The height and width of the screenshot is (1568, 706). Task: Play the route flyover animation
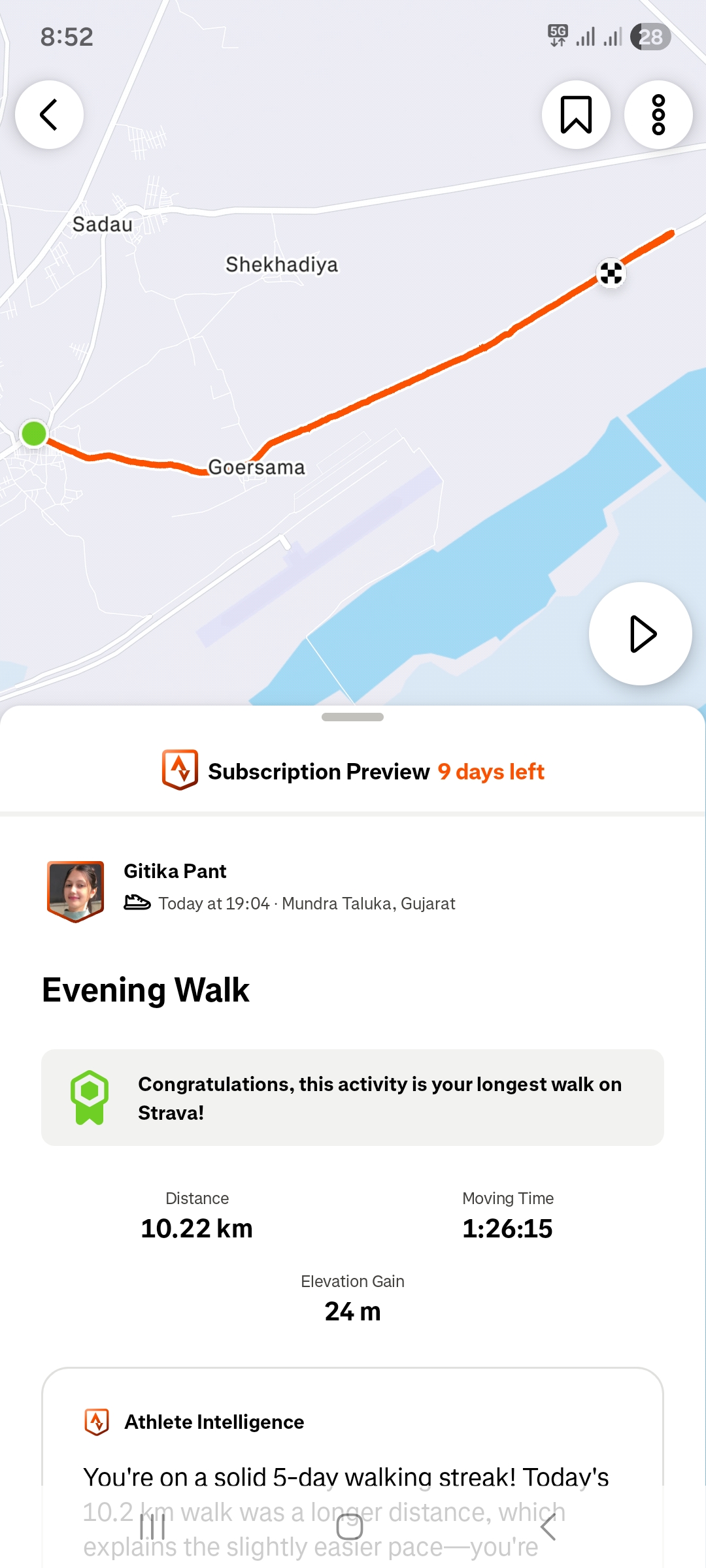point(641,634)
